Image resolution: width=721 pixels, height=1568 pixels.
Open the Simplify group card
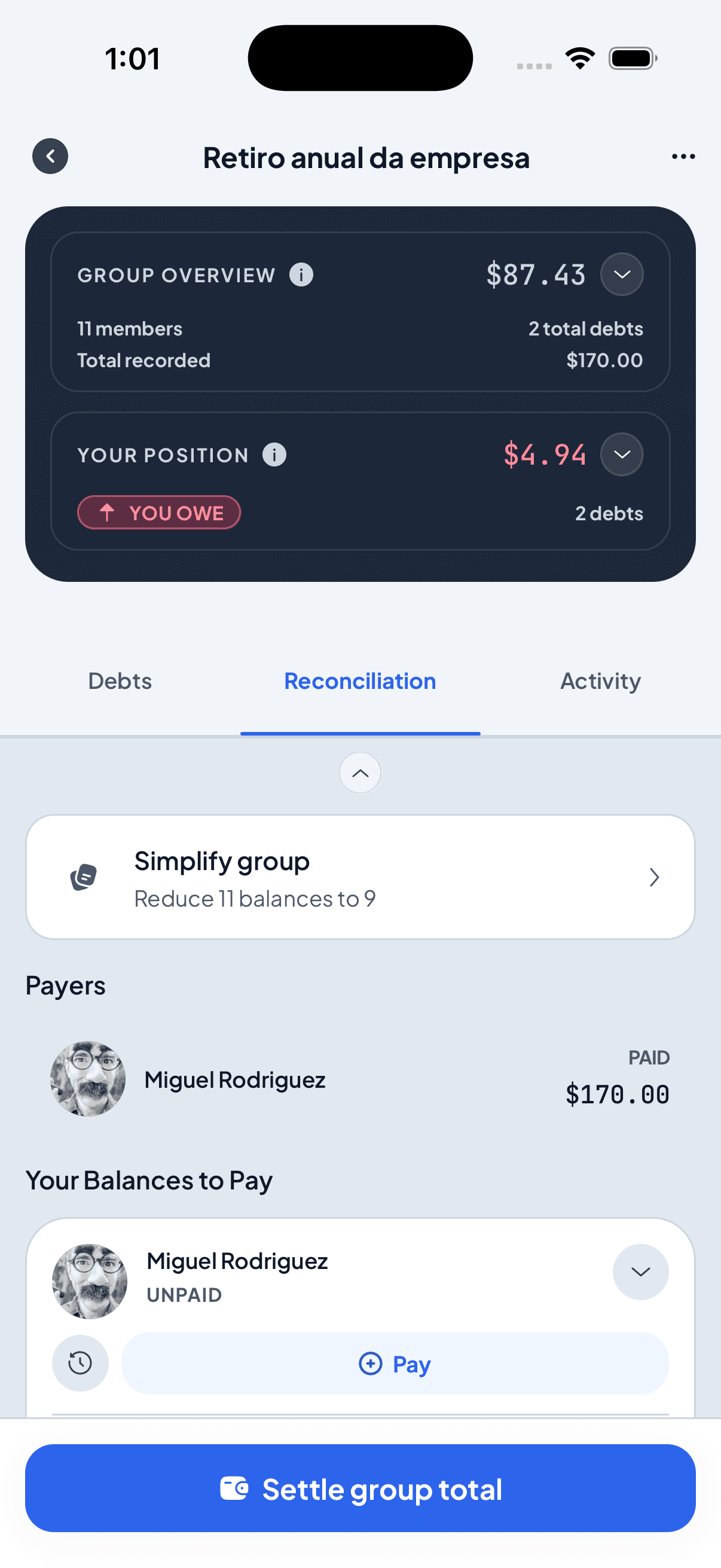(x=360, y=877)
